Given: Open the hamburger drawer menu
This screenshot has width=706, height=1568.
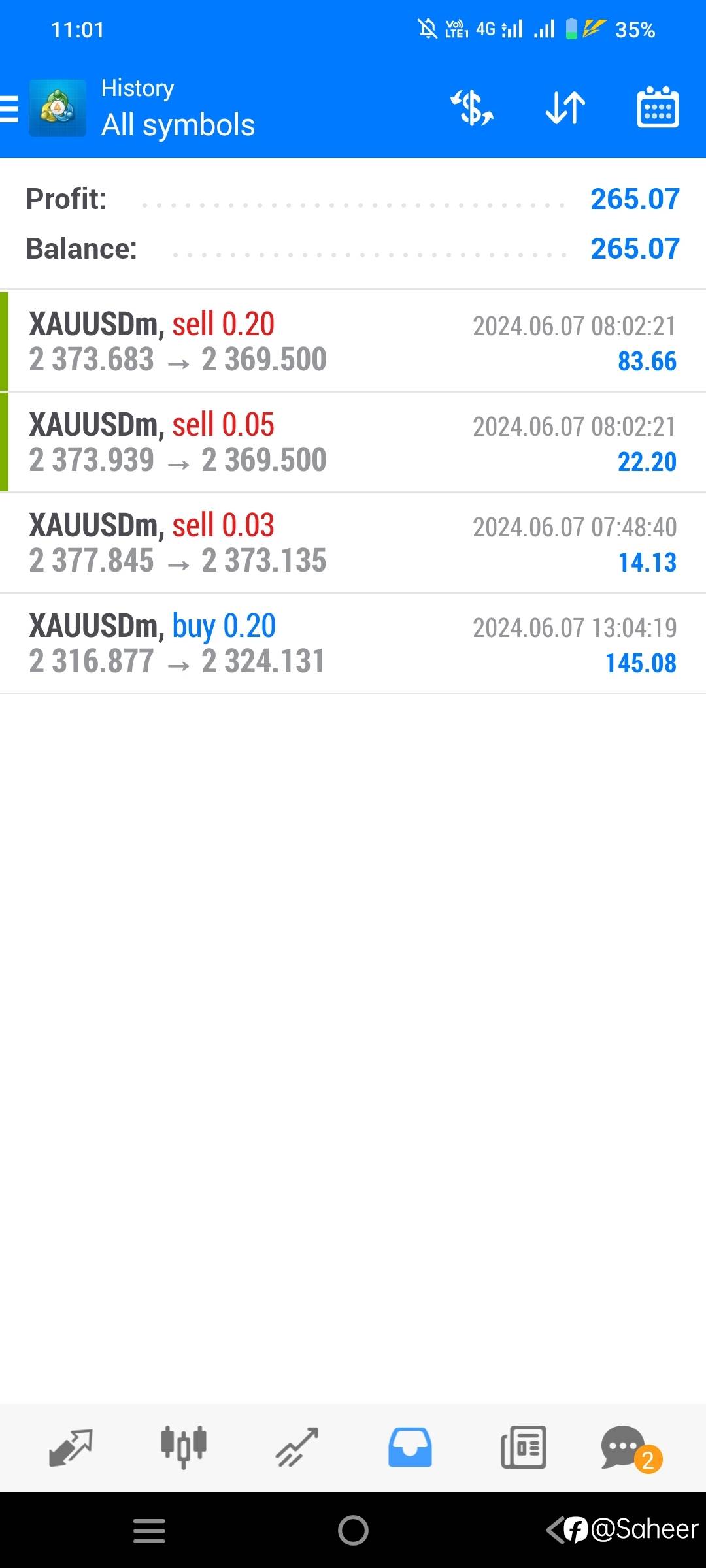Looking at the screenshot, I should click(x=9, y=108).
